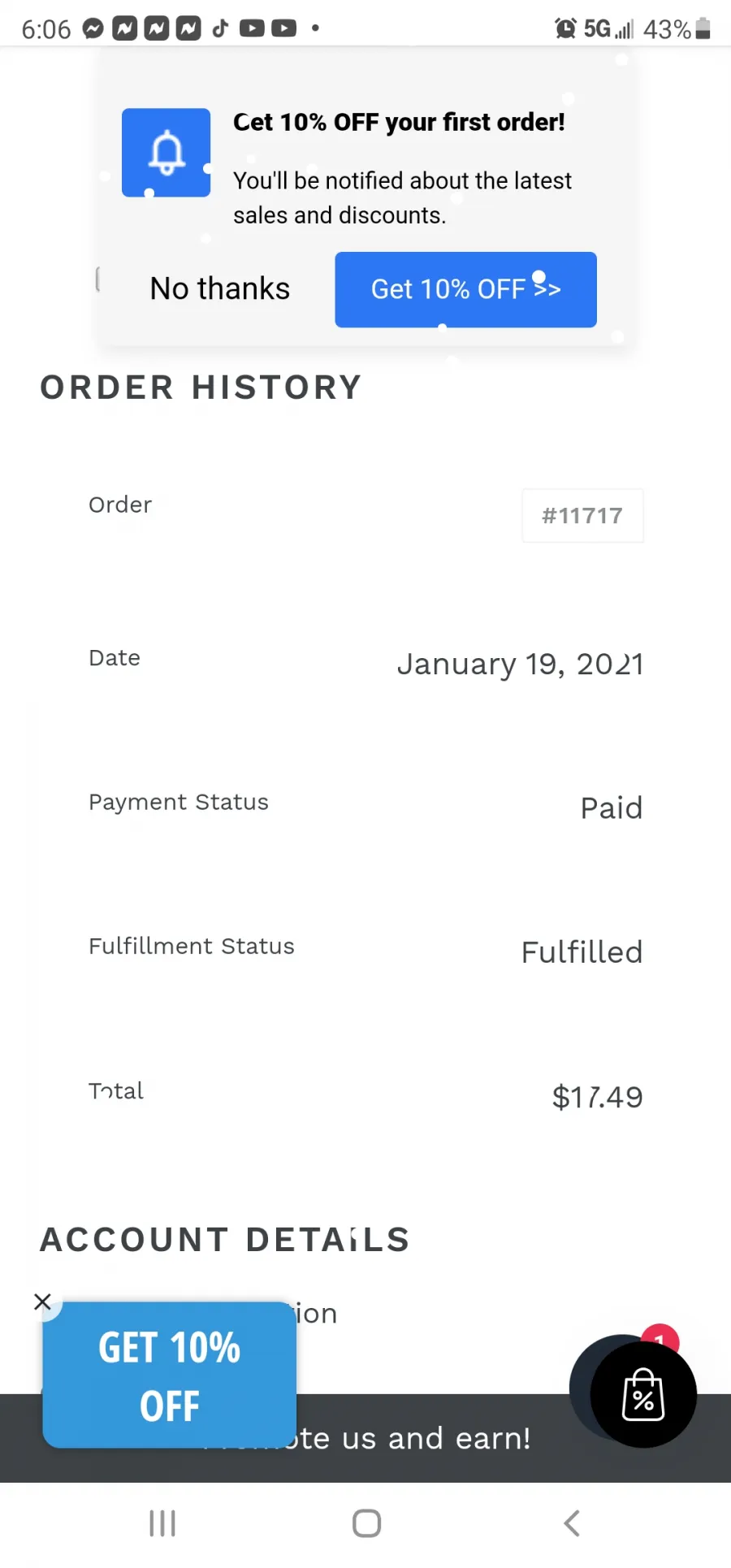Open the recent apps view
Screen dimensions: 731x1568
pyautogui.click(x=162, y=1523)
